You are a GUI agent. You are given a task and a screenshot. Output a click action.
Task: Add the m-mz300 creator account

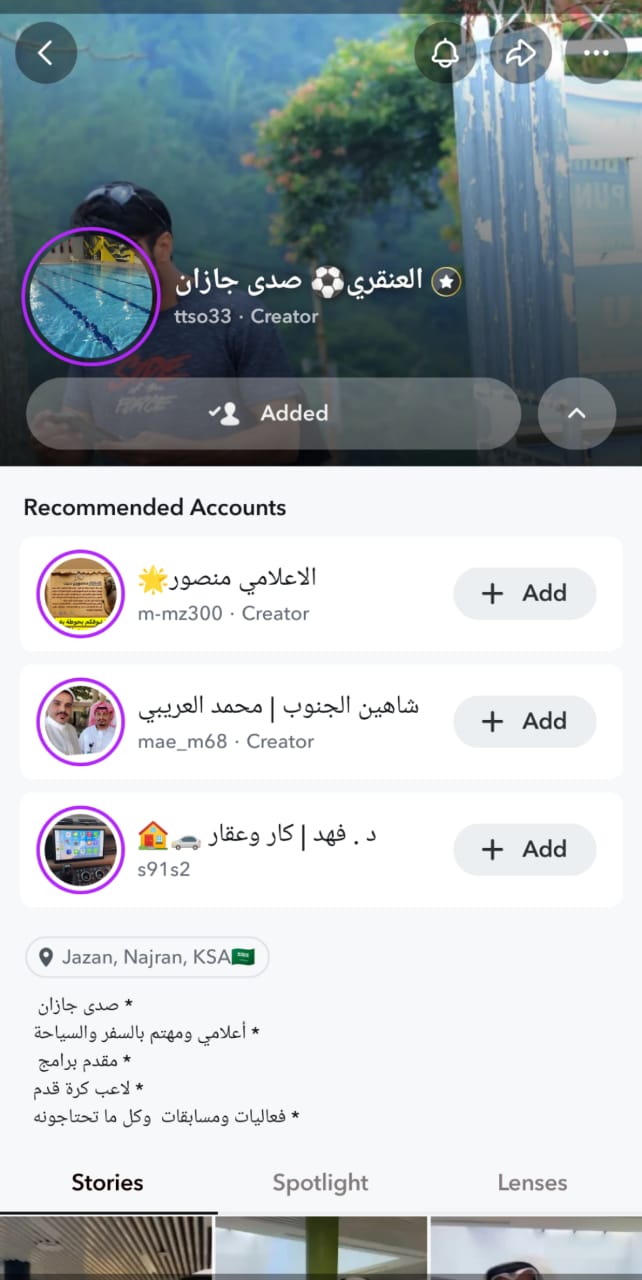pyautogui.click(x=524, y=593)
